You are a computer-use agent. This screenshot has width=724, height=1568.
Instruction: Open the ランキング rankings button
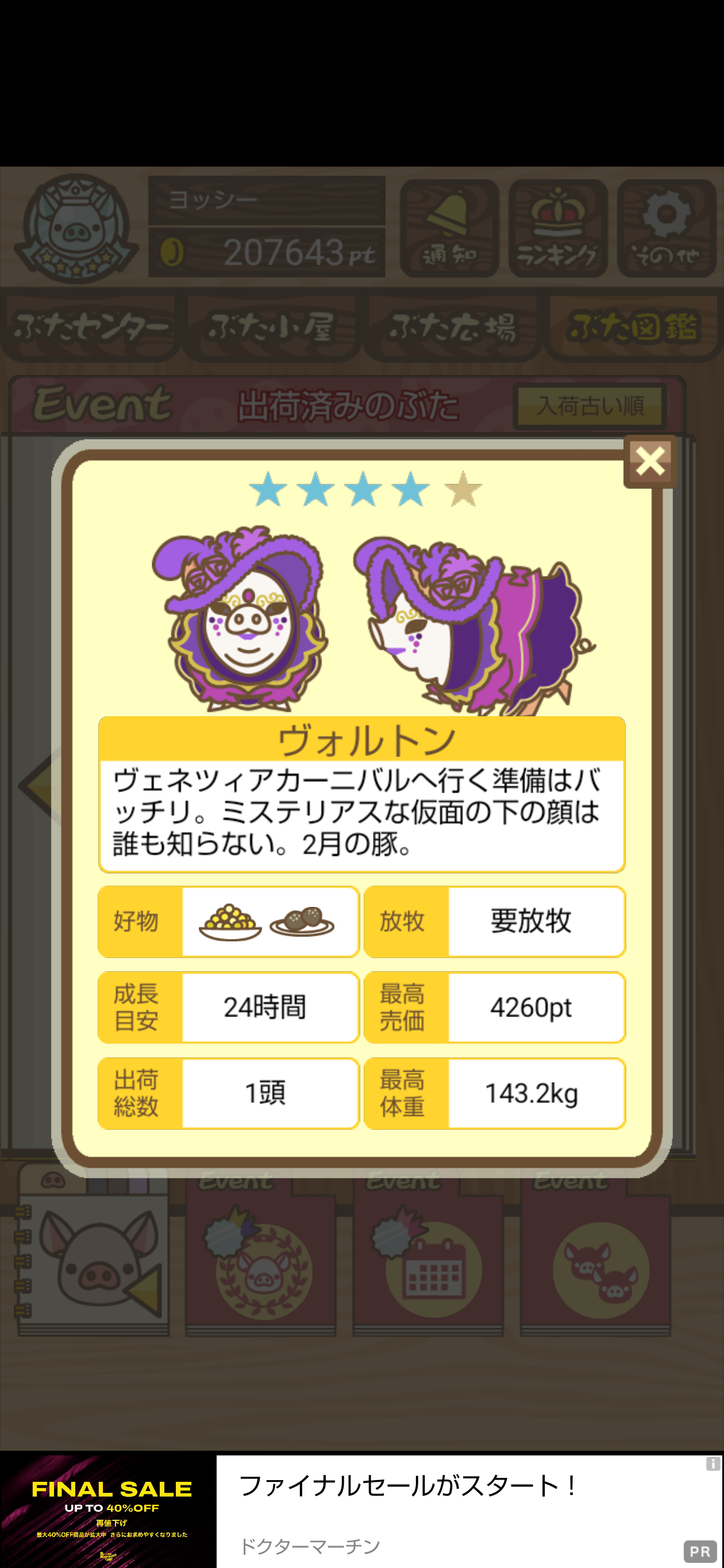pos(557,228)
